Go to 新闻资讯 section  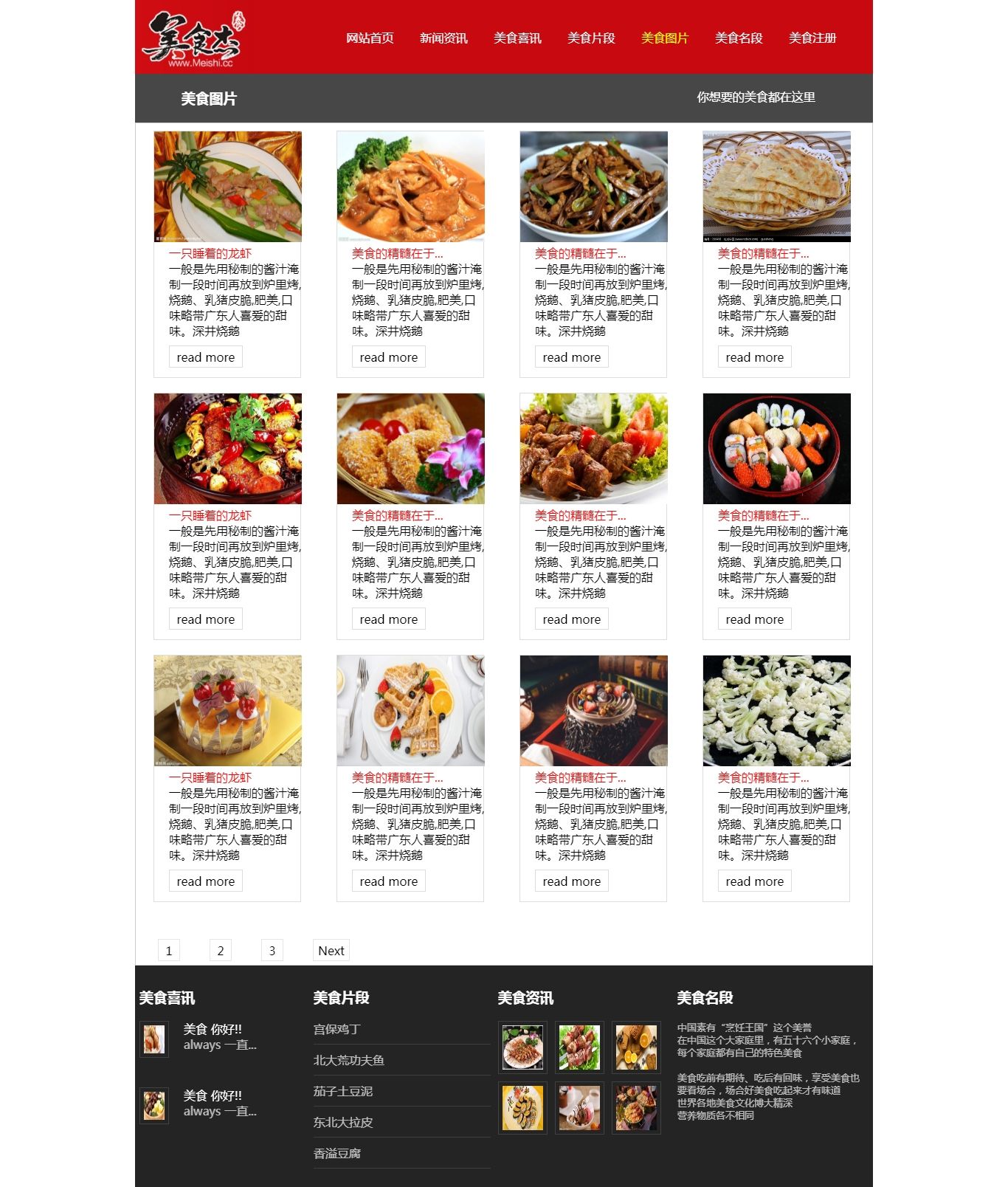(x=443, y=38)
